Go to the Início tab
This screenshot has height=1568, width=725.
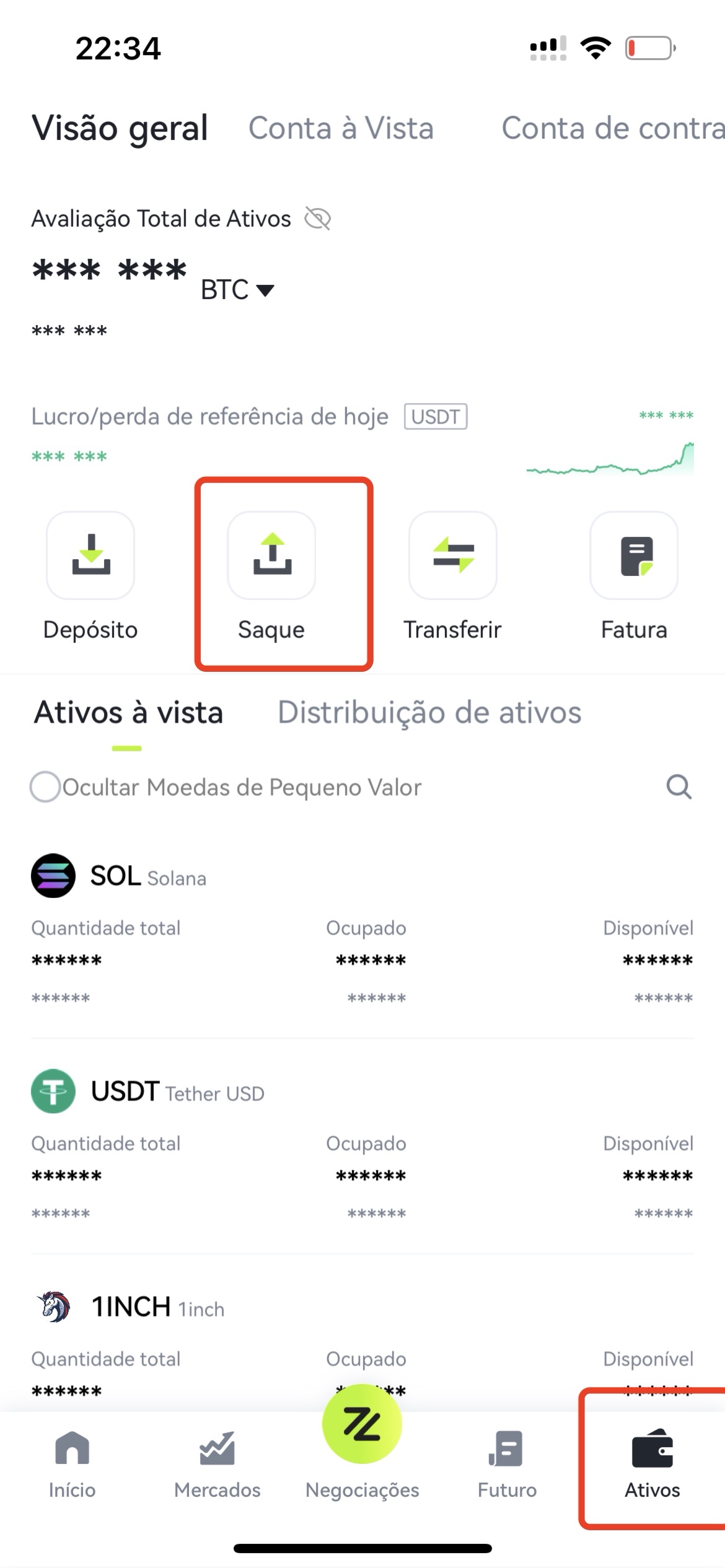[72, 1464]
